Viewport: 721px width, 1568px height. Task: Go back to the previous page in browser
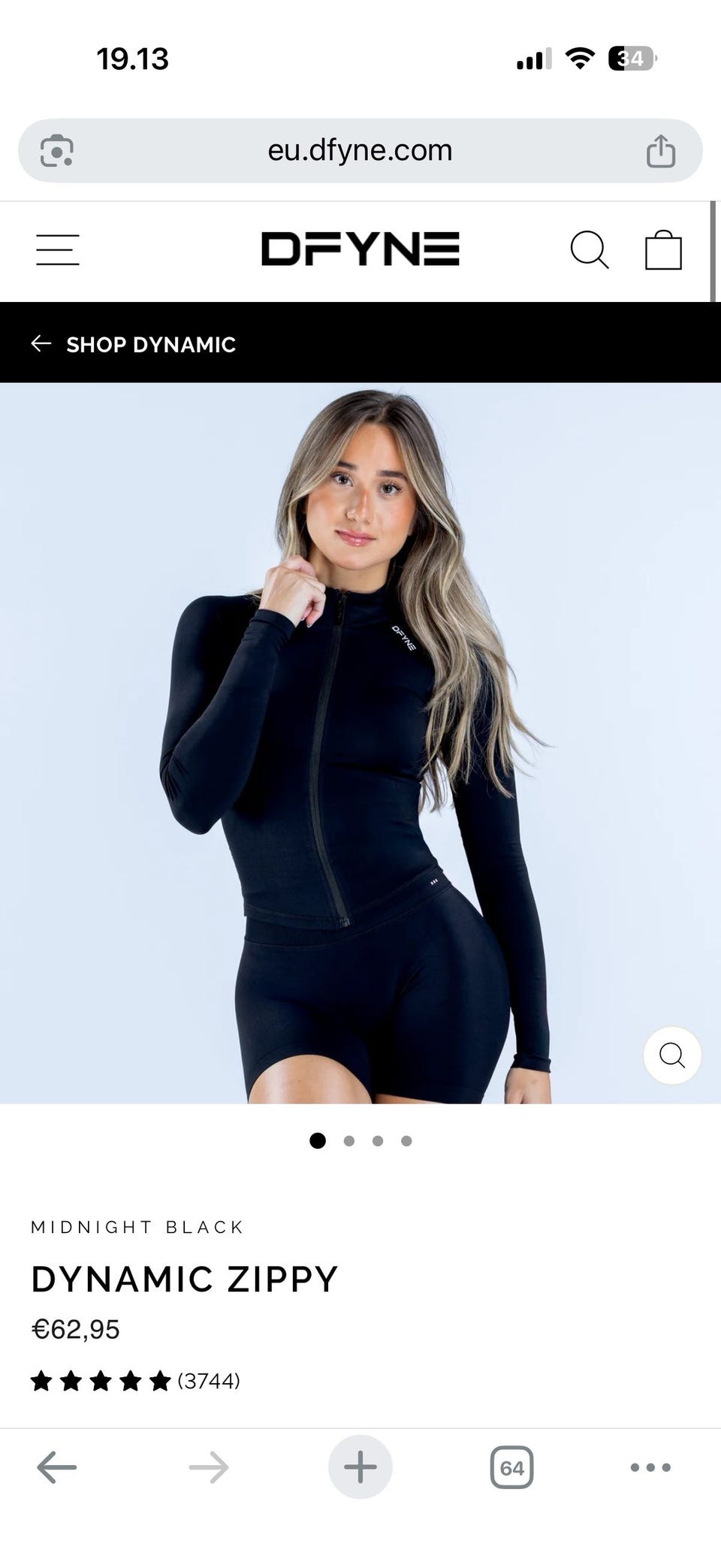pyautogui.click(x=57, y=1467)
